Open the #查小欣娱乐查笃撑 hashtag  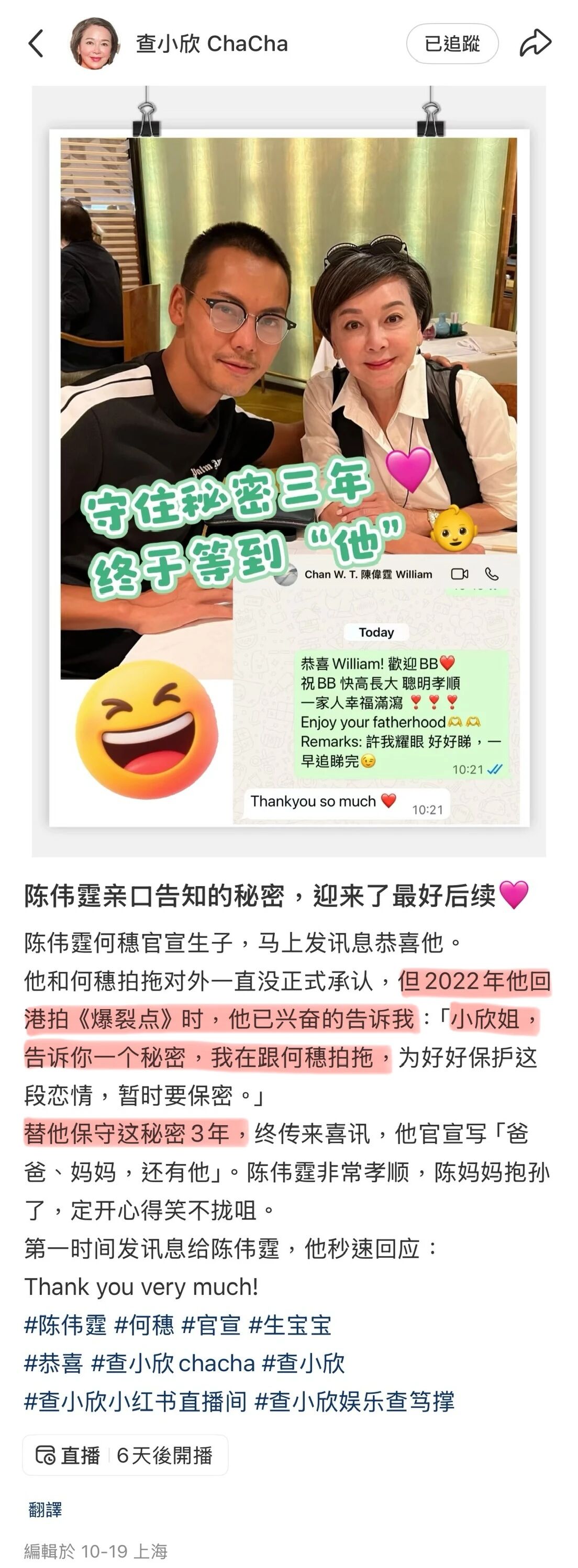tap(354, 1401)
